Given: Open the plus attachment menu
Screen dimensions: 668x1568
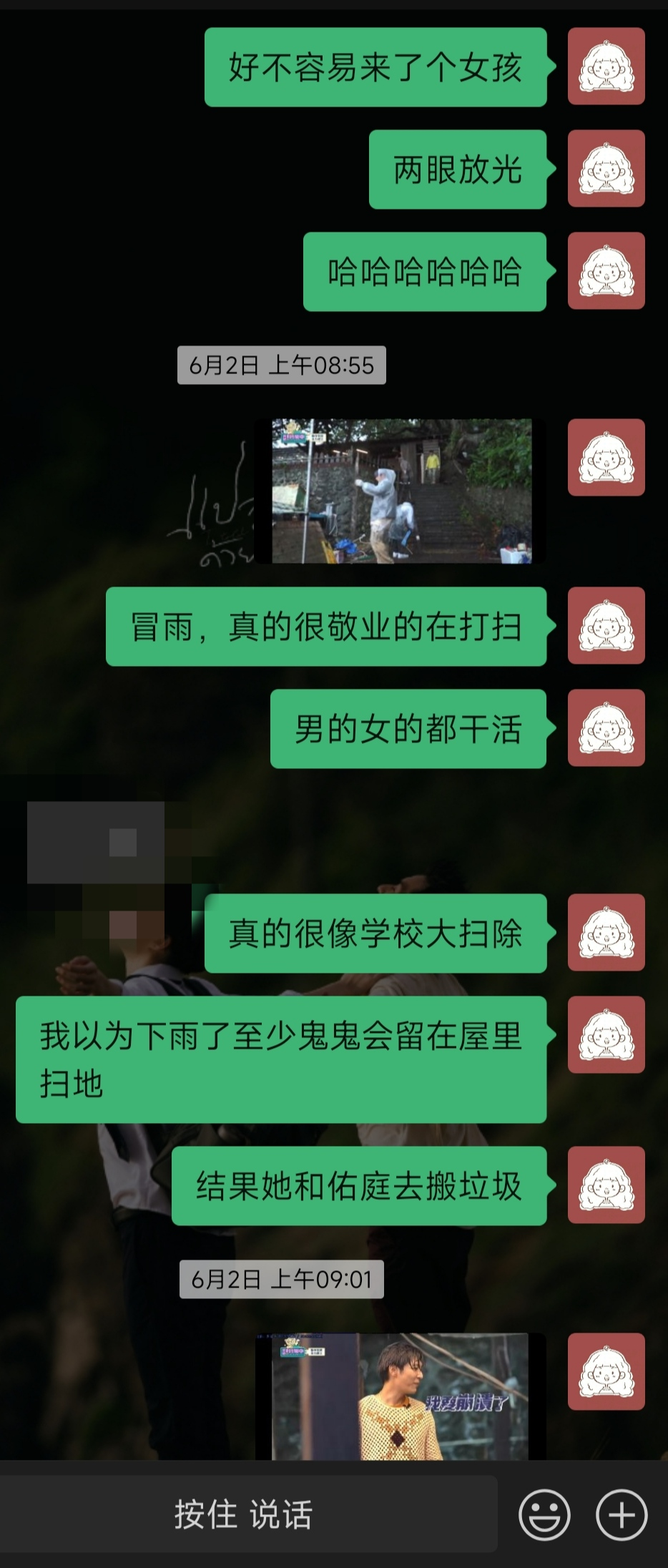Looking at the screenshot, I should [x=621, y=1514].
